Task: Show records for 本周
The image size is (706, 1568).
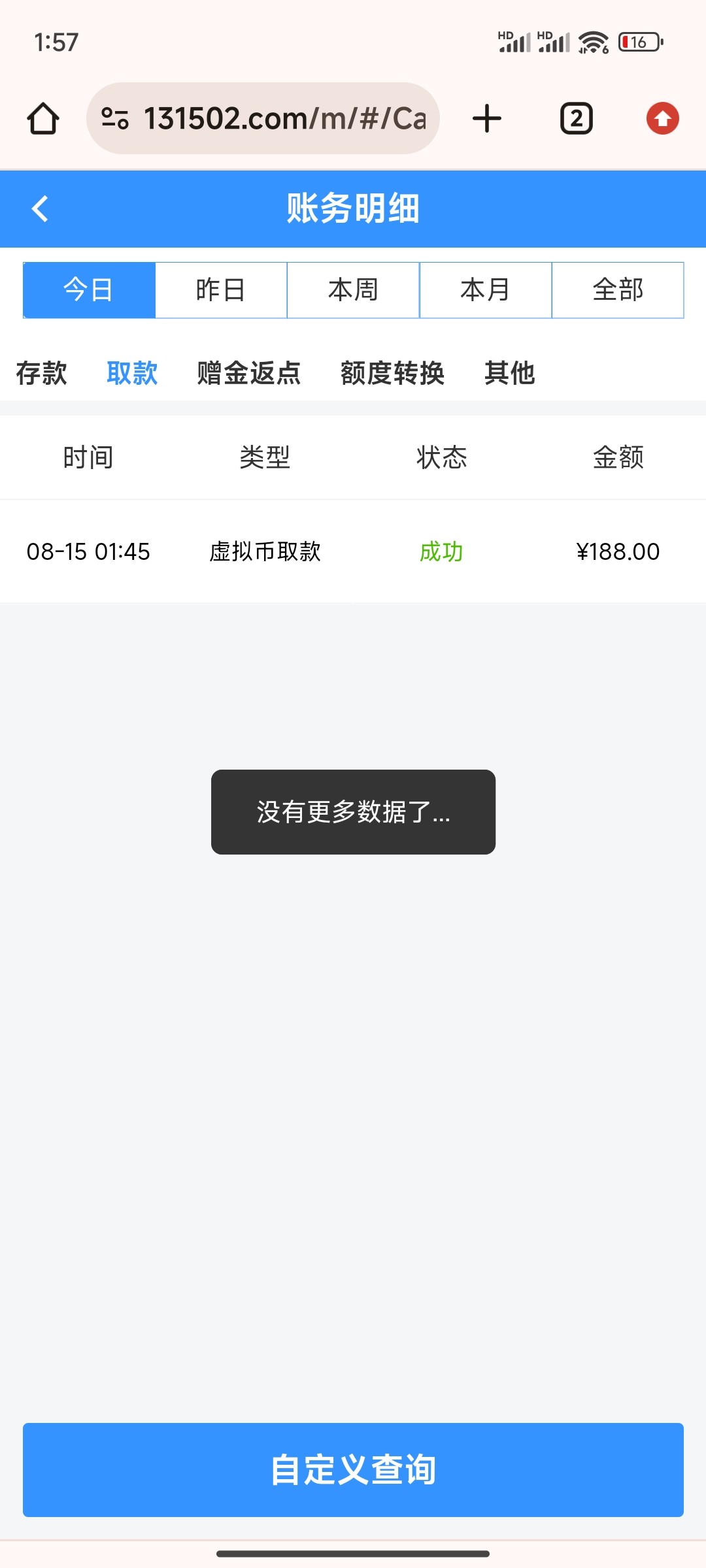Action: coord(353,290)
